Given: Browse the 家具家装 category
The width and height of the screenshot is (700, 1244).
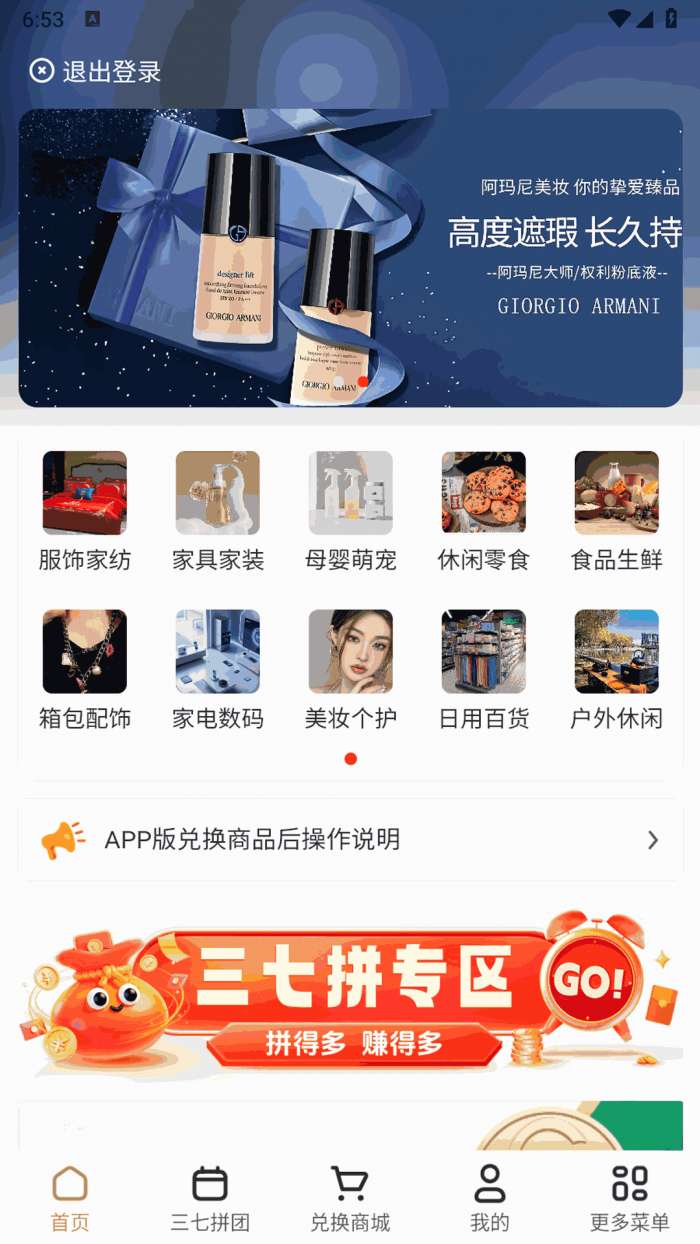Looking at the screenshot, I should click(x=218, y=511).
